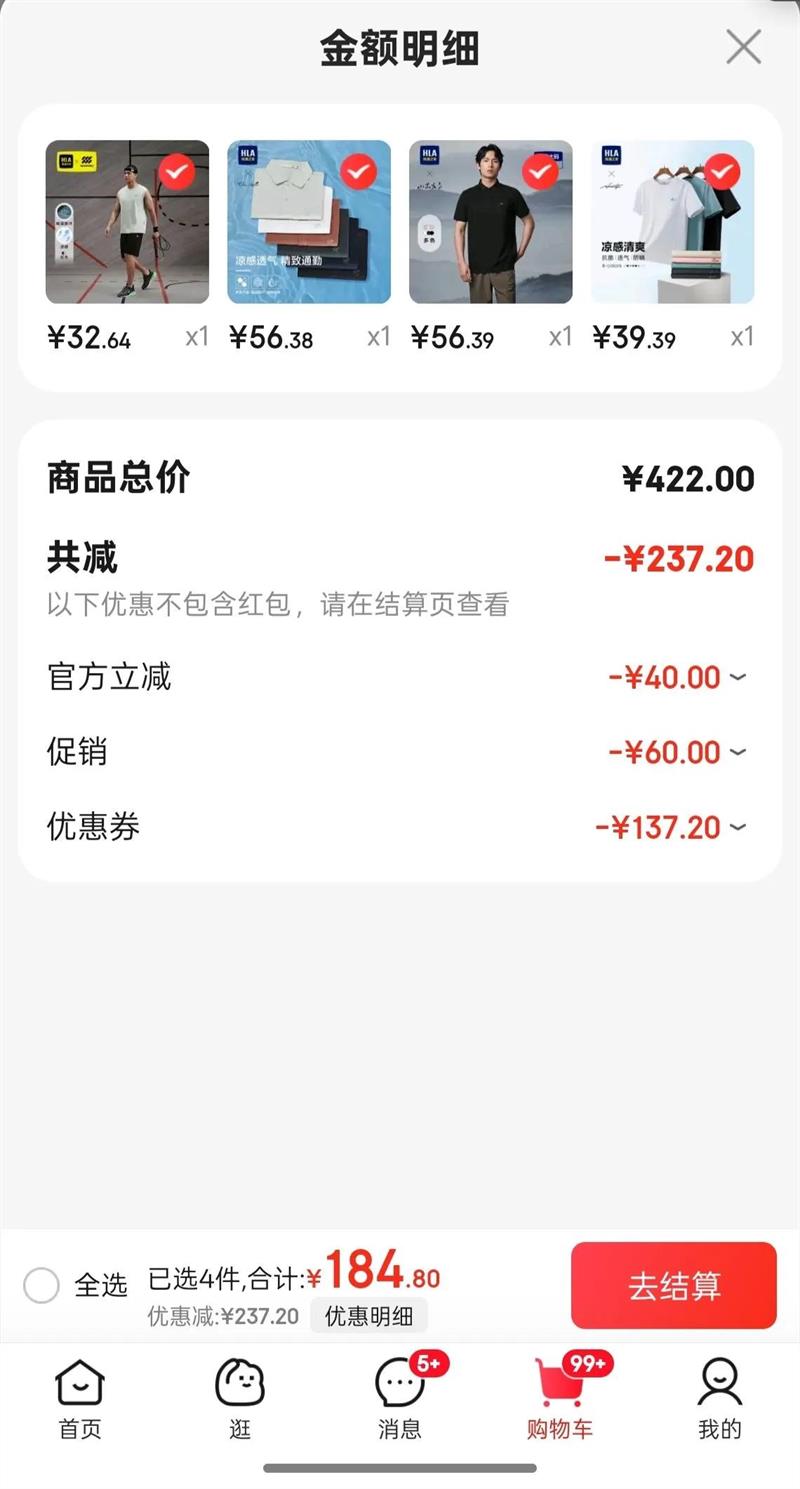Uncheck the ¥56.38 polo shirt item
The width and height of the screenshot is (800, 1489).
pyautogui.click(x=358, y=172)
